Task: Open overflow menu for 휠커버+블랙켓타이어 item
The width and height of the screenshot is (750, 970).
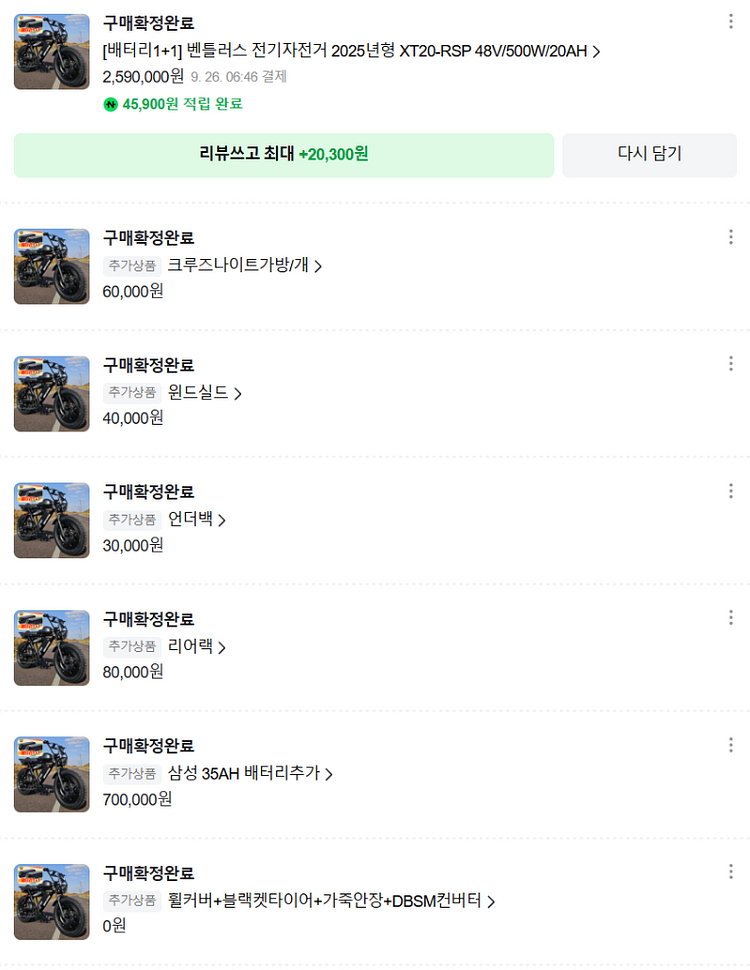Action: tap(731, 872)
